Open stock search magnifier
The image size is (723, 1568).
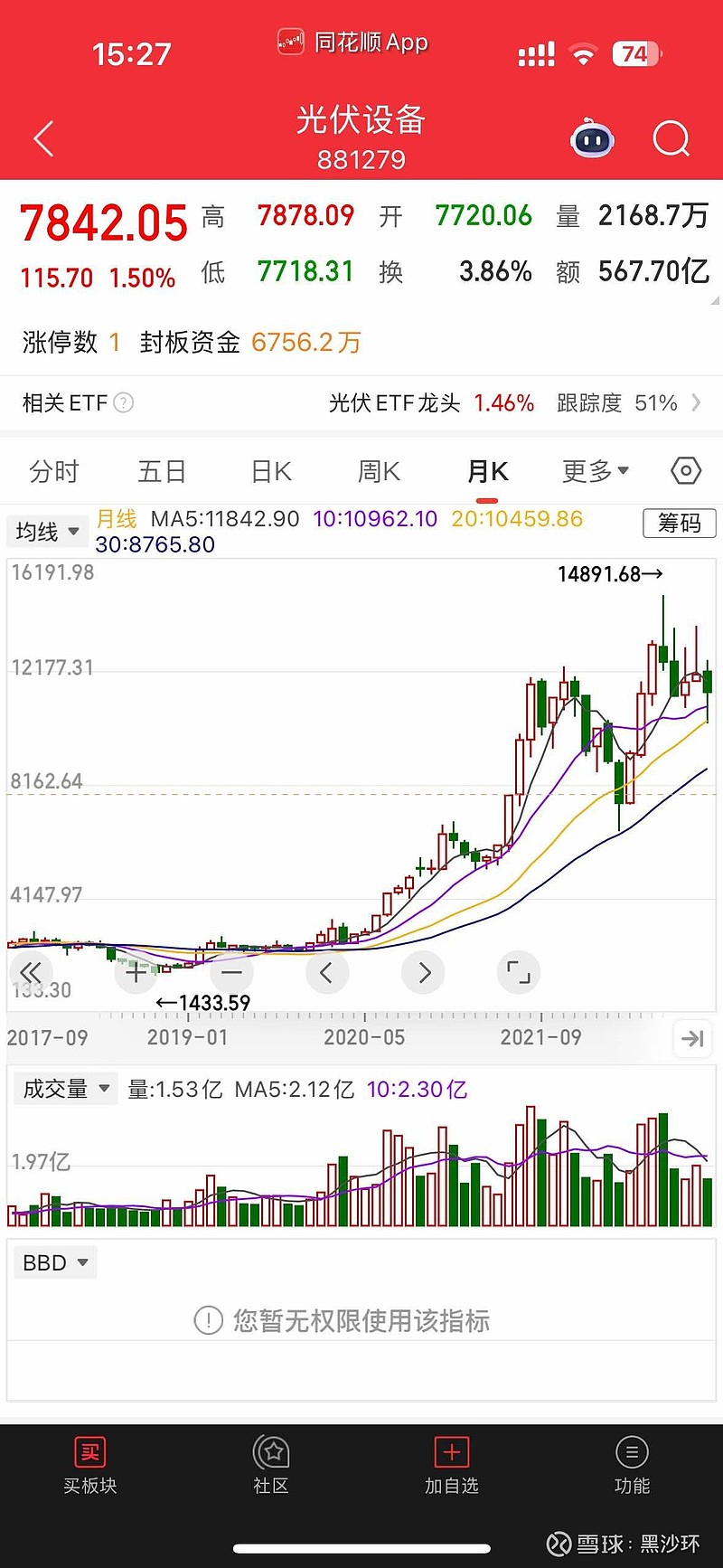click(671, 139)
